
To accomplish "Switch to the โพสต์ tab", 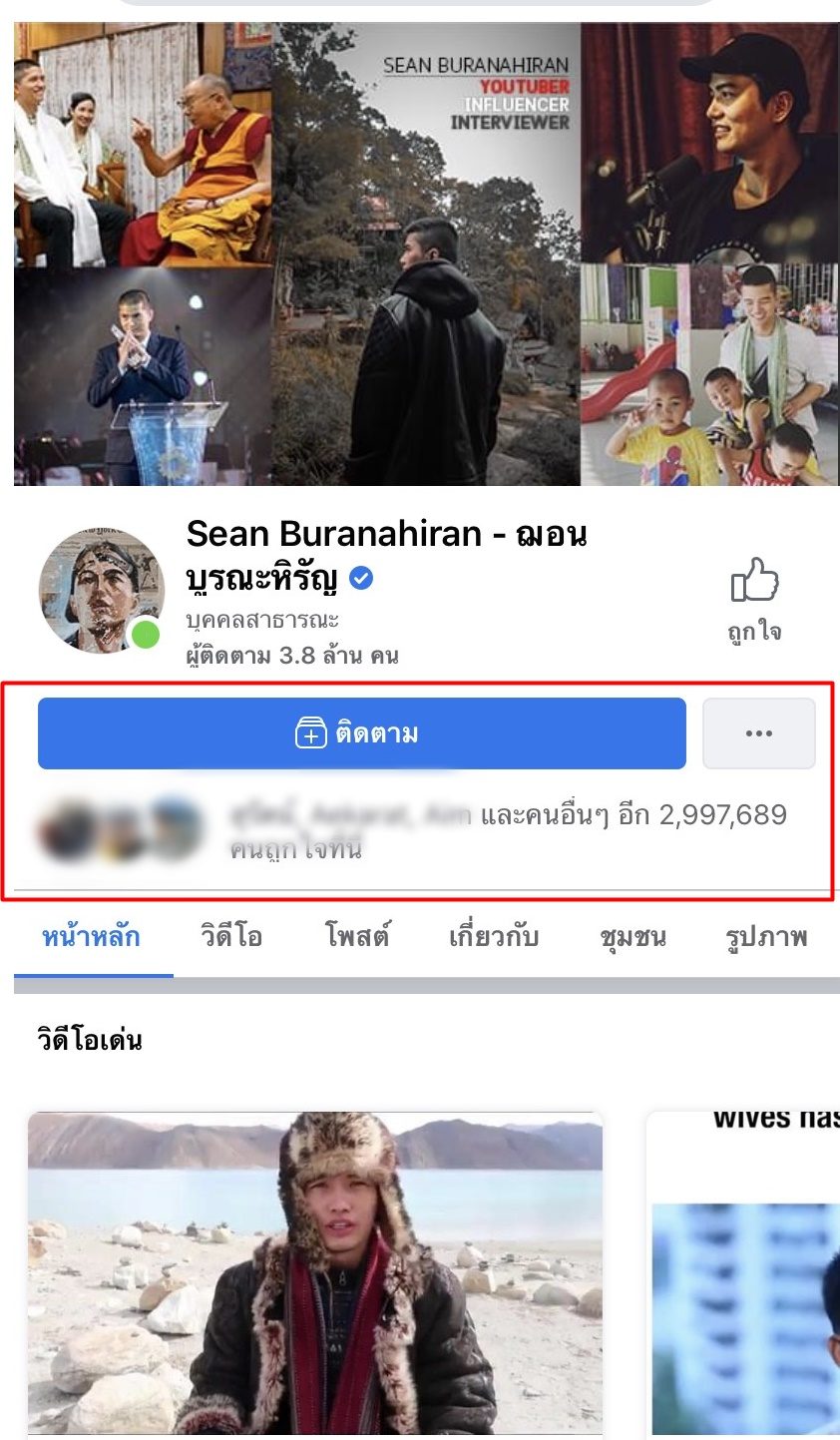I will point(356,937).
